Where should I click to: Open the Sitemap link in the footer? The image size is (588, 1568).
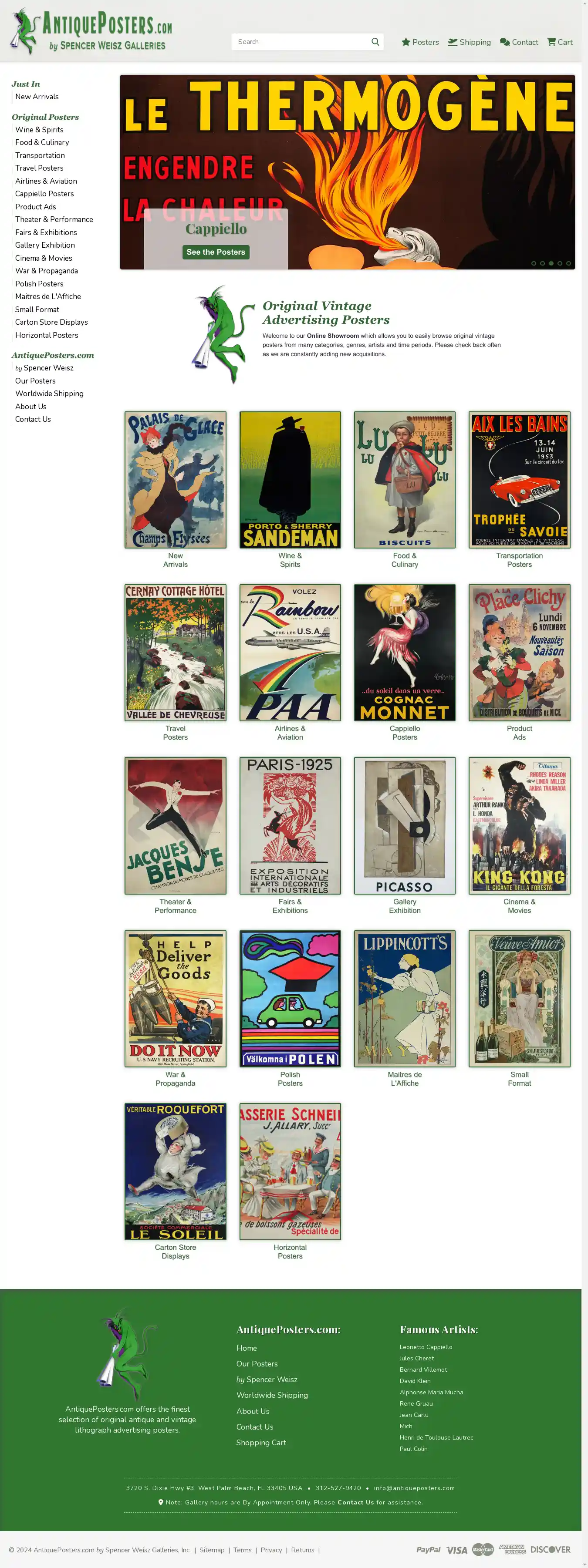(211, 1550)
